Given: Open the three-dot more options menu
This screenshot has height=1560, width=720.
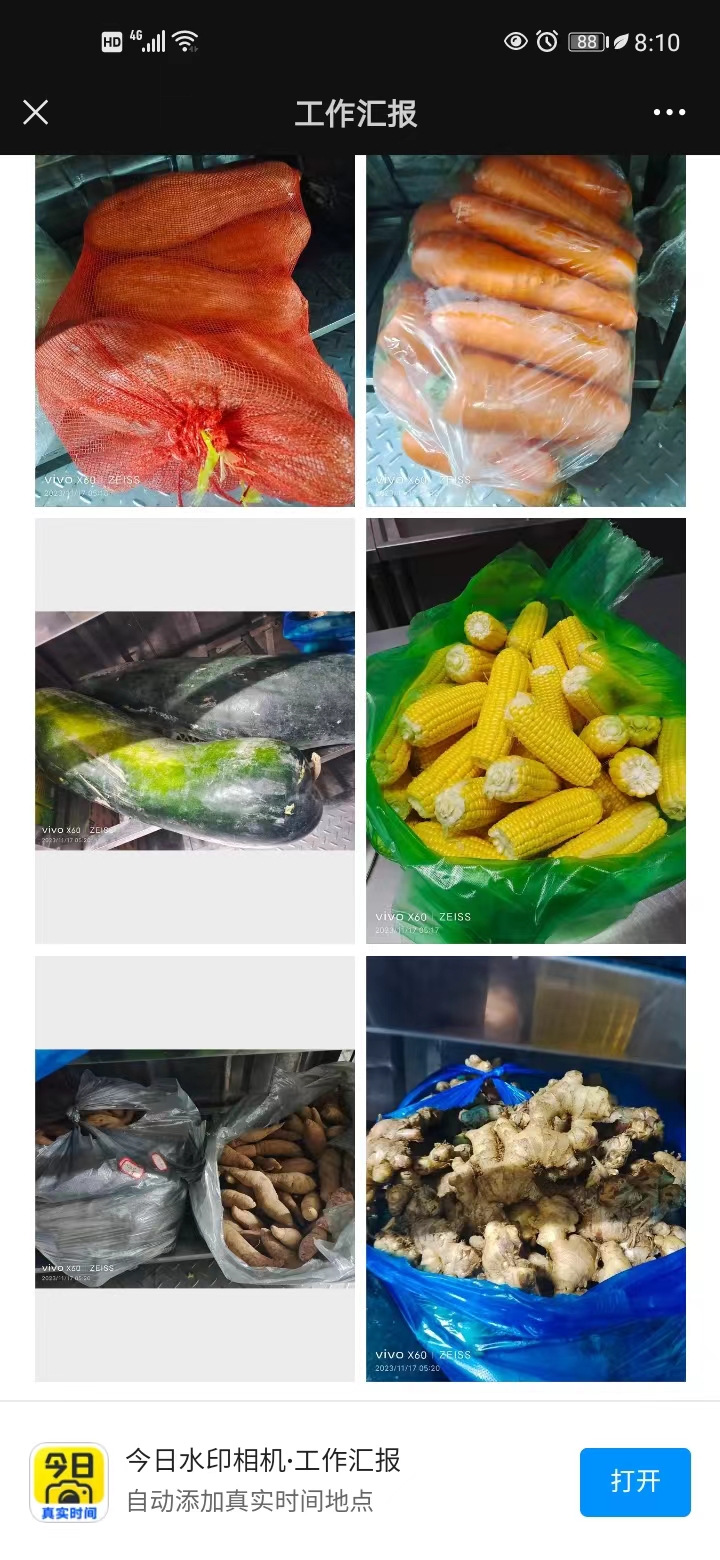Looking at the screenshot, I should coord(669,112).
